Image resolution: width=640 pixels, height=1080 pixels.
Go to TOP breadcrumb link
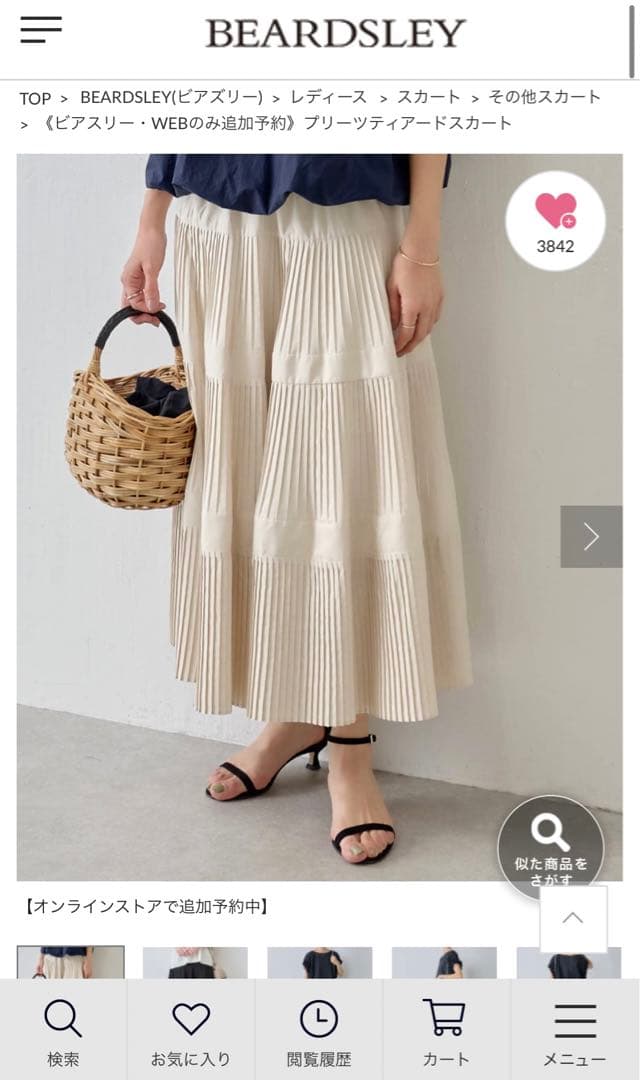35,98
